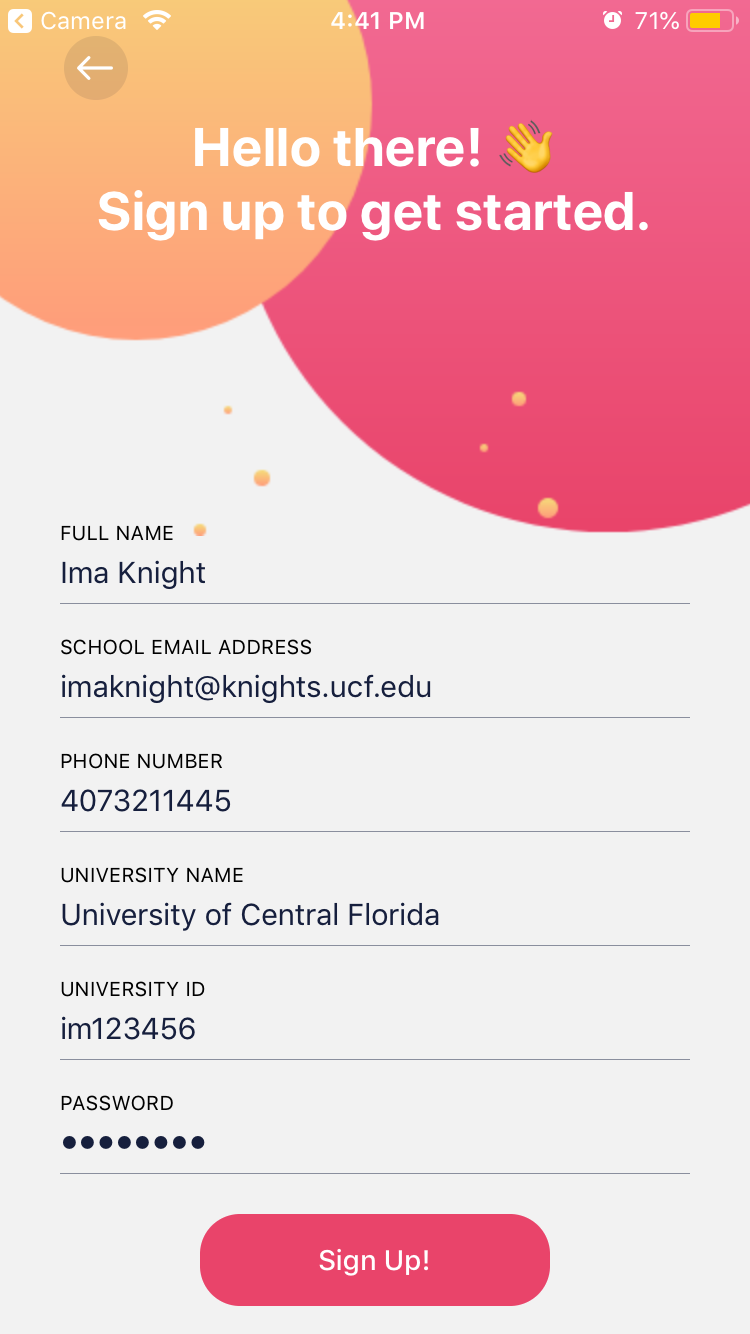Select the School Email Address field

374,687
